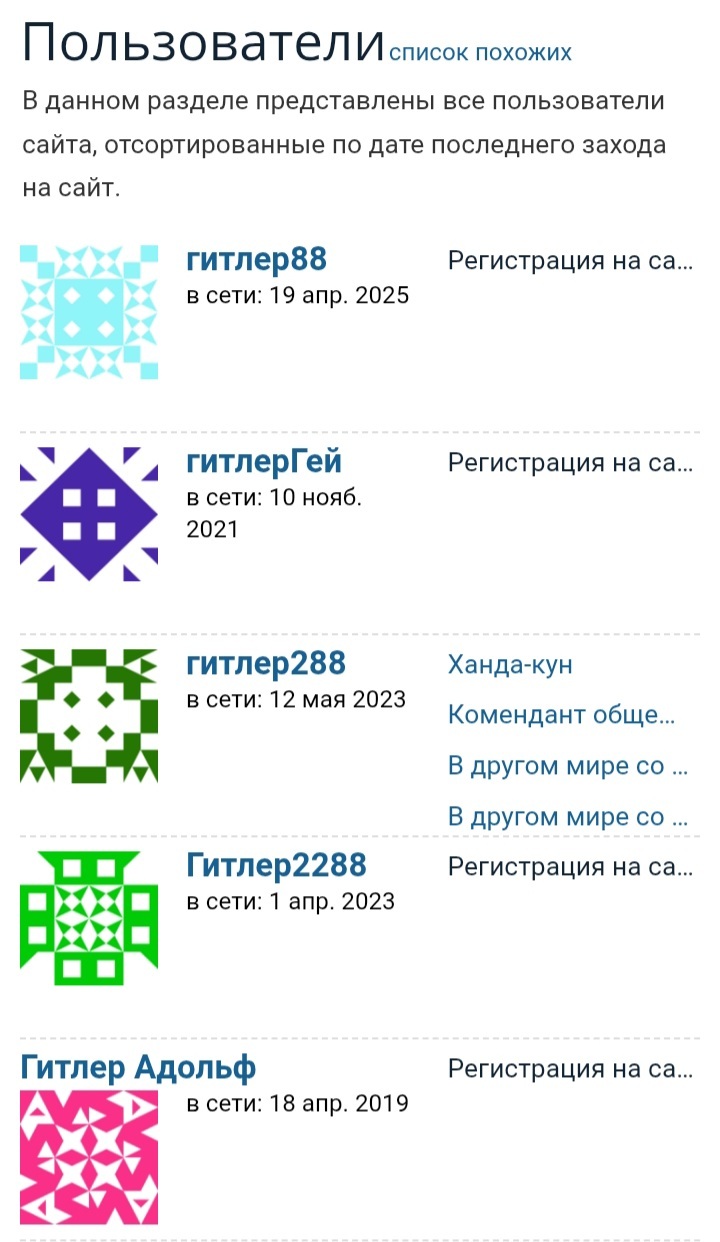Open the "Ханда-кун" title link

point(510,664)
